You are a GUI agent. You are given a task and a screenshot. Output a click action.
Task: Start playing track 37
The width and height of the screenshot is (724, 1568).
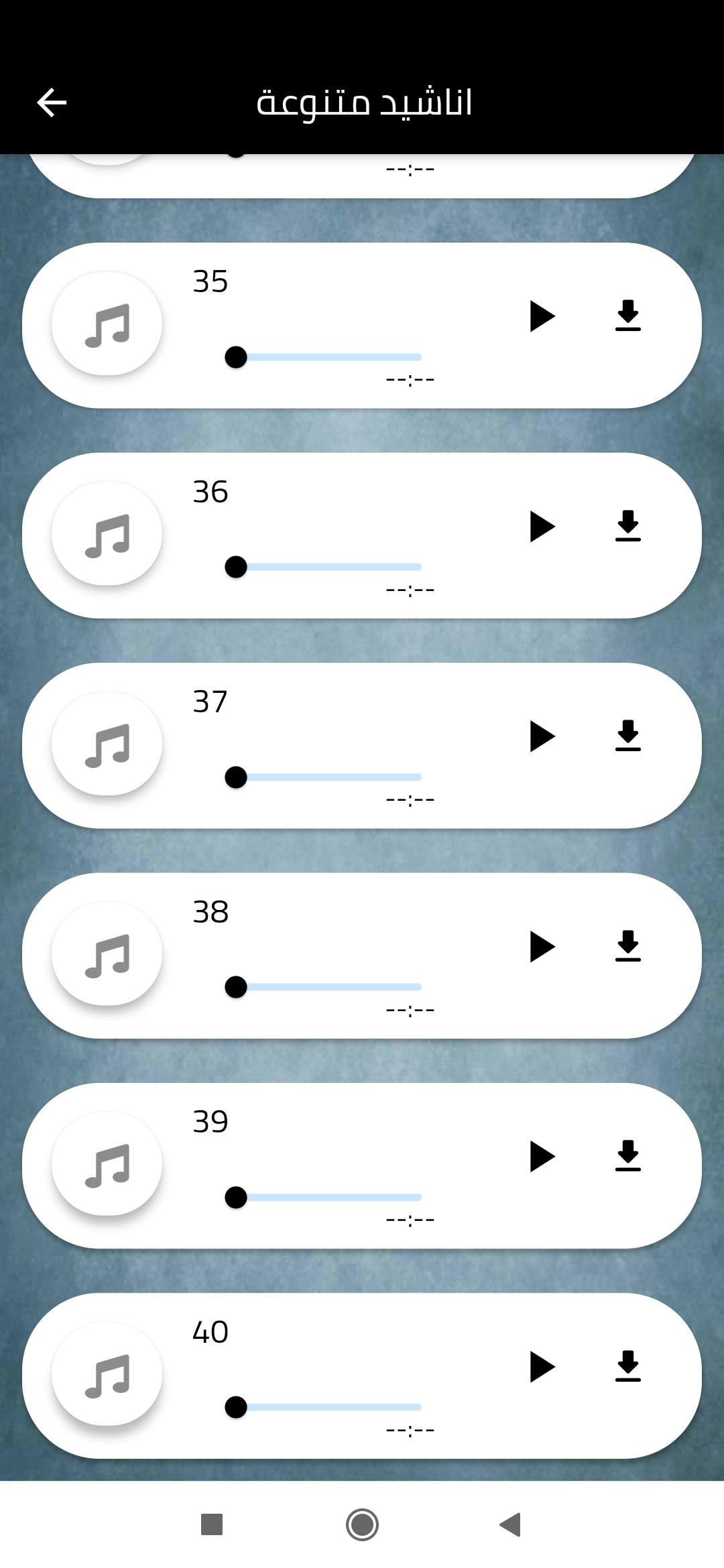[542, 736]
